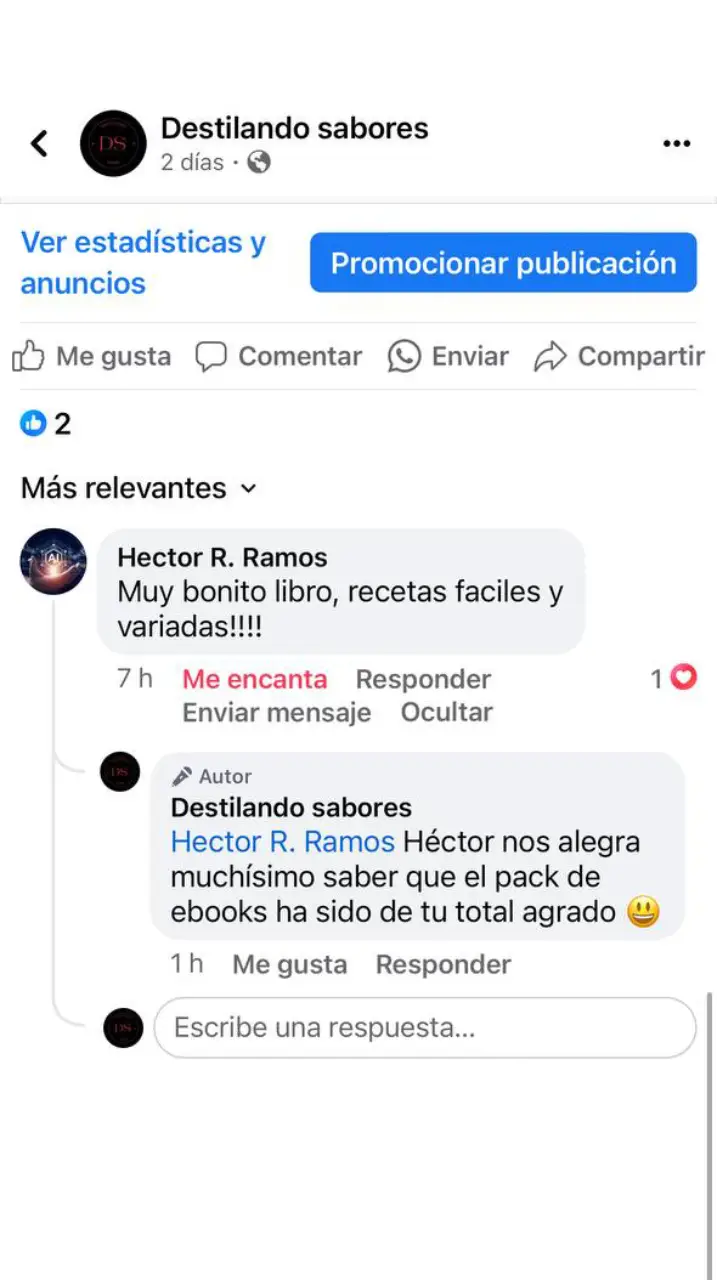
Task: Open Hector R. Ramos's profile picture
Action: tap(53, 561)
